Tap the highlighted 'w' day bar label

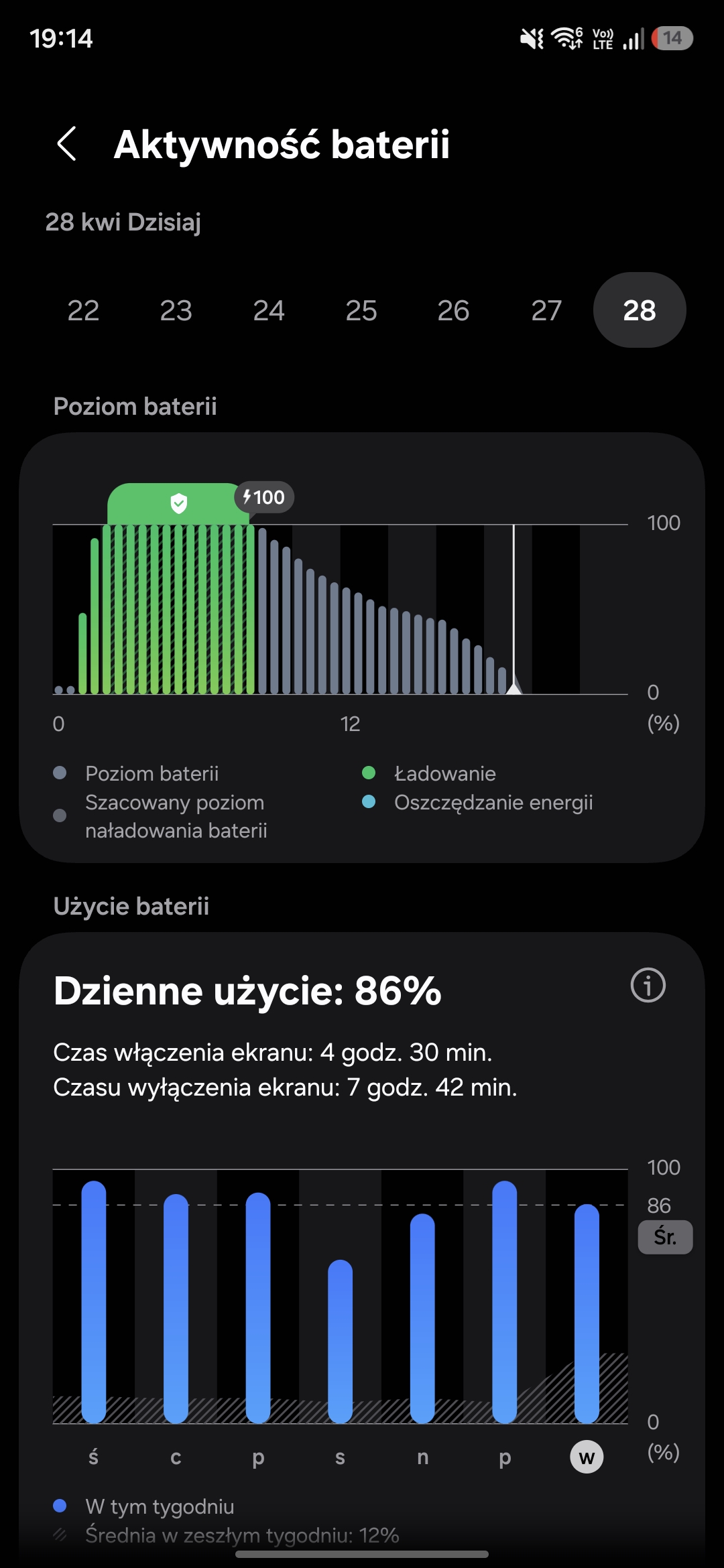[x=587, y=1457]
